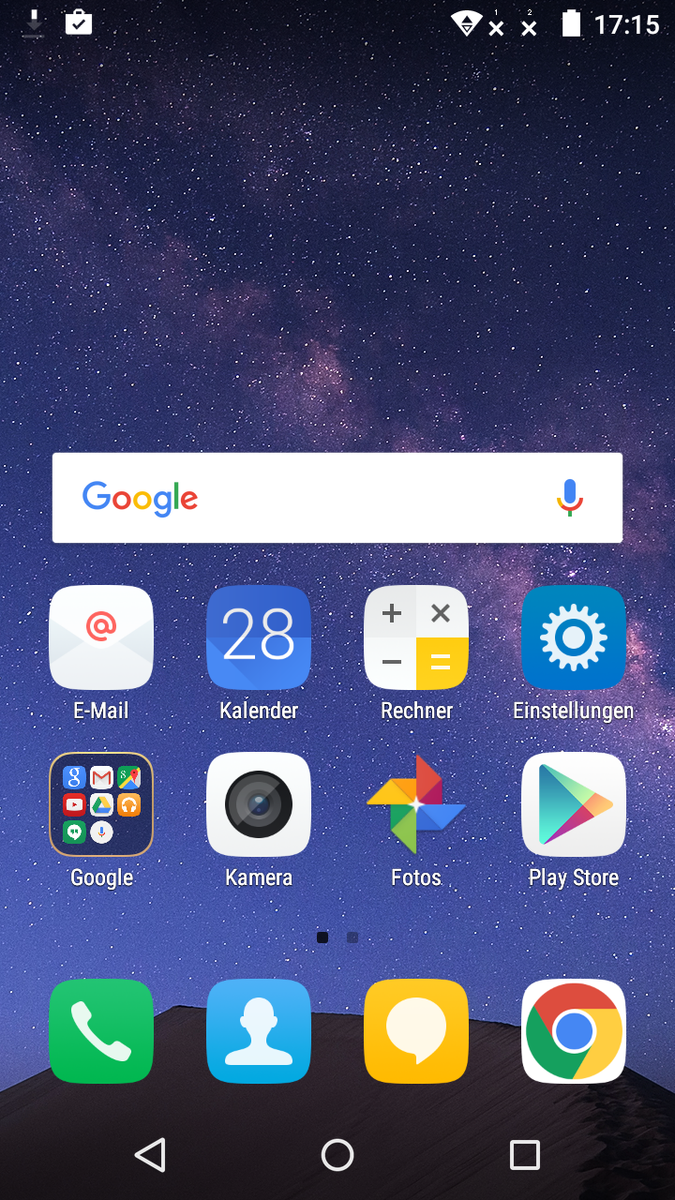Image resolution: width=675 pixels, height=1200 pixels.
Task: Open the green phone dialer
Action: (x=101, y=1031)
